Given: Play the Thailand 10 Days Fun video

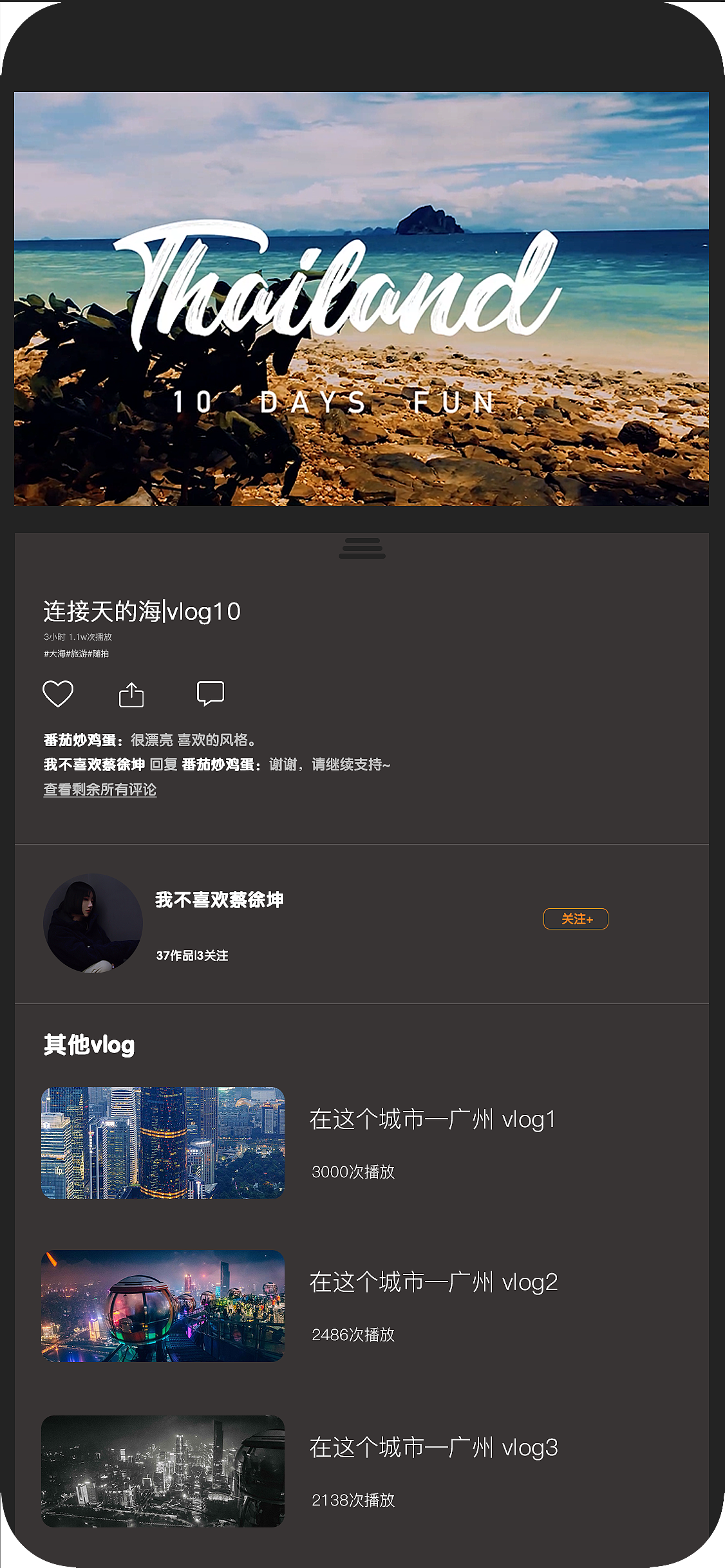Looking at the screenshot, I should 362,299.
